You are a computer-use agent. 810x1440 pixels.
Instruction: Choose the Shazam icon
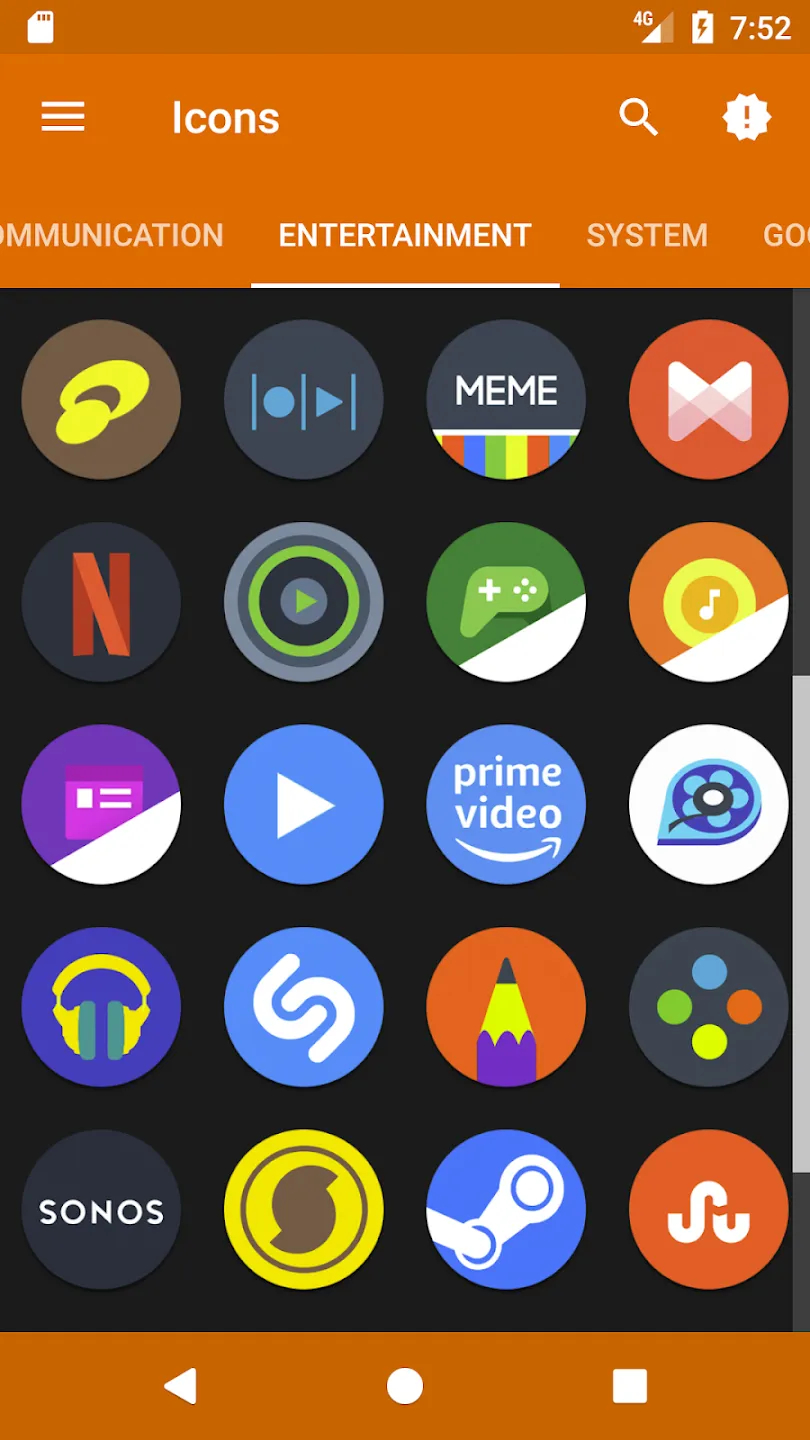[304, 1007]
